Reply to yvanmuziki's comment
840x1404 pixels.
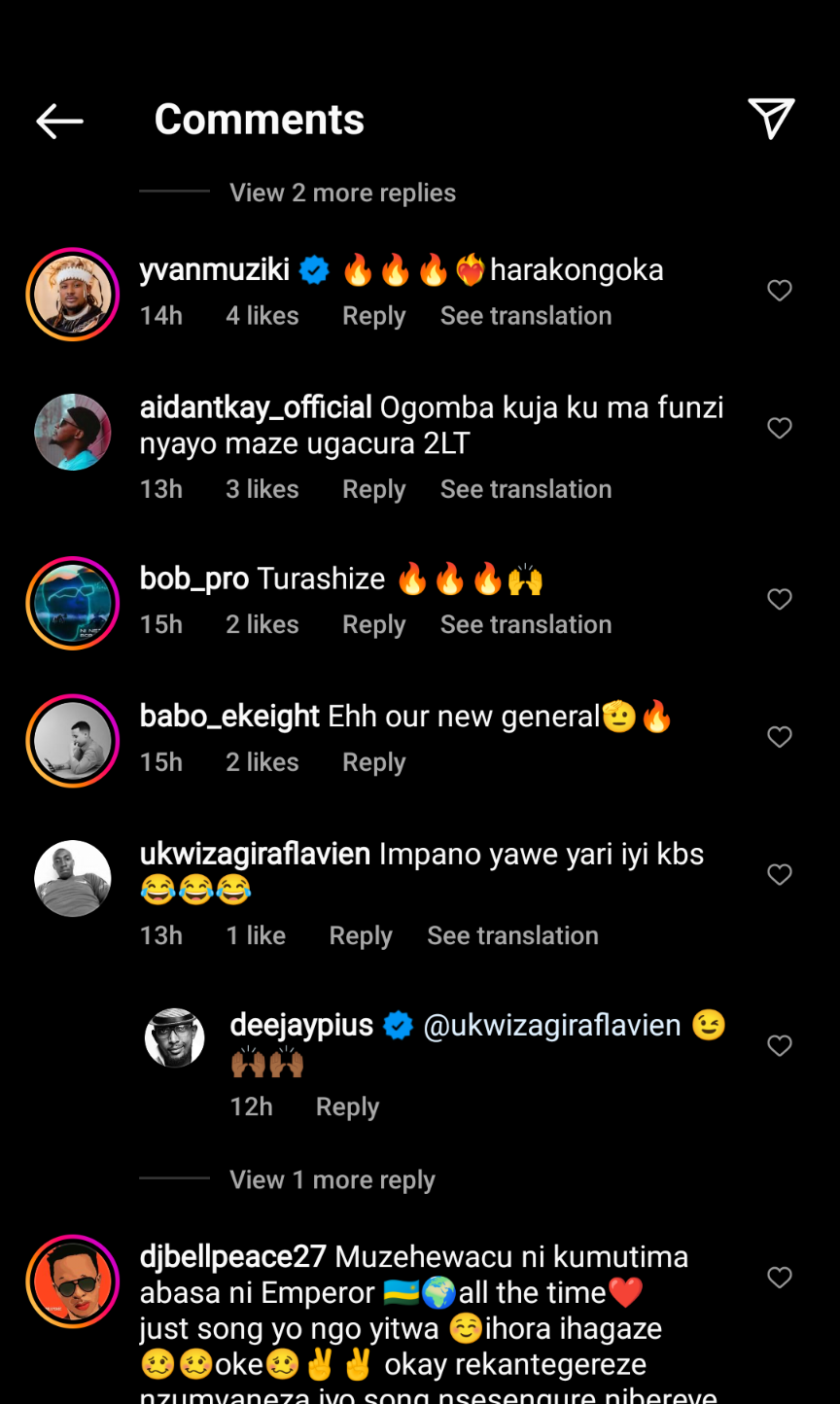(x=373, y=316)
